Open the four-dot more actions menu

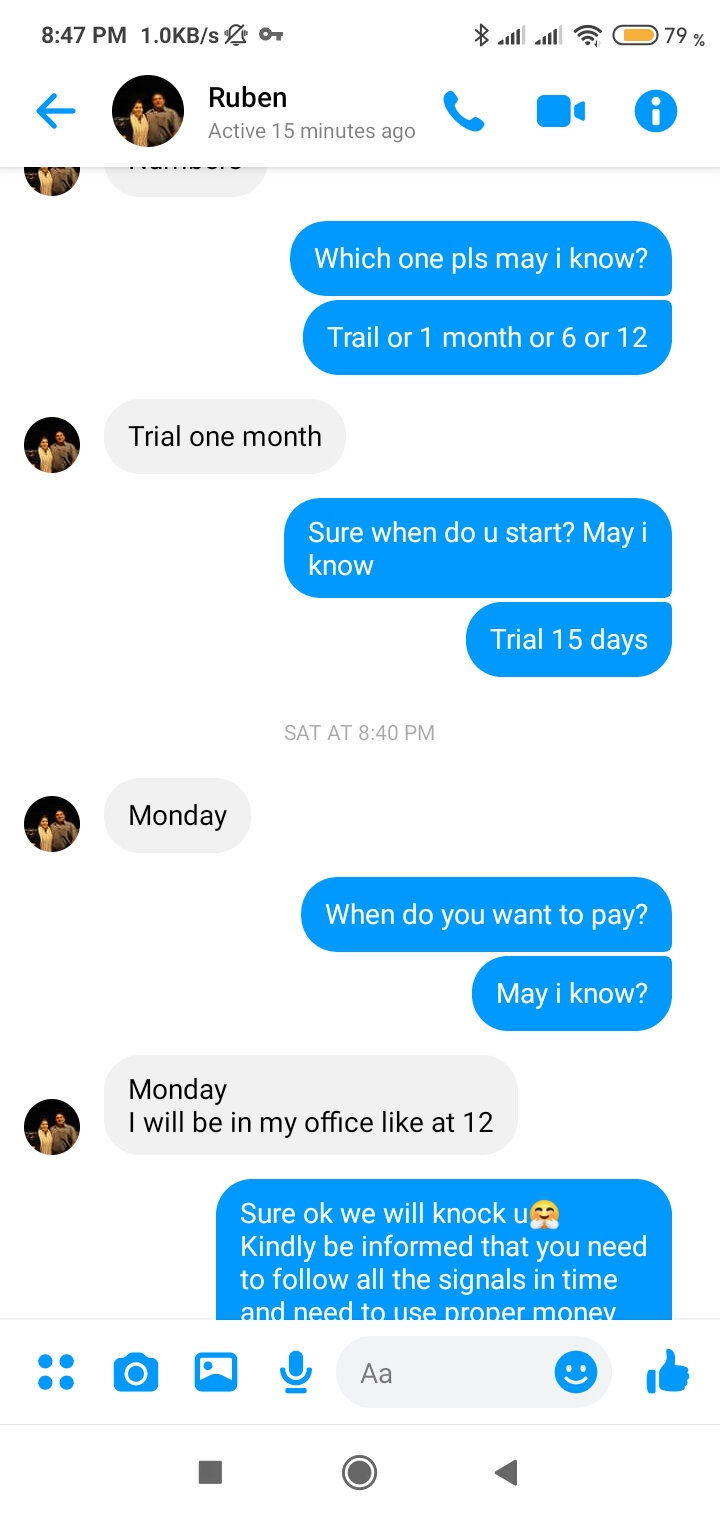pyautogui.click(x=56, y=1372)
